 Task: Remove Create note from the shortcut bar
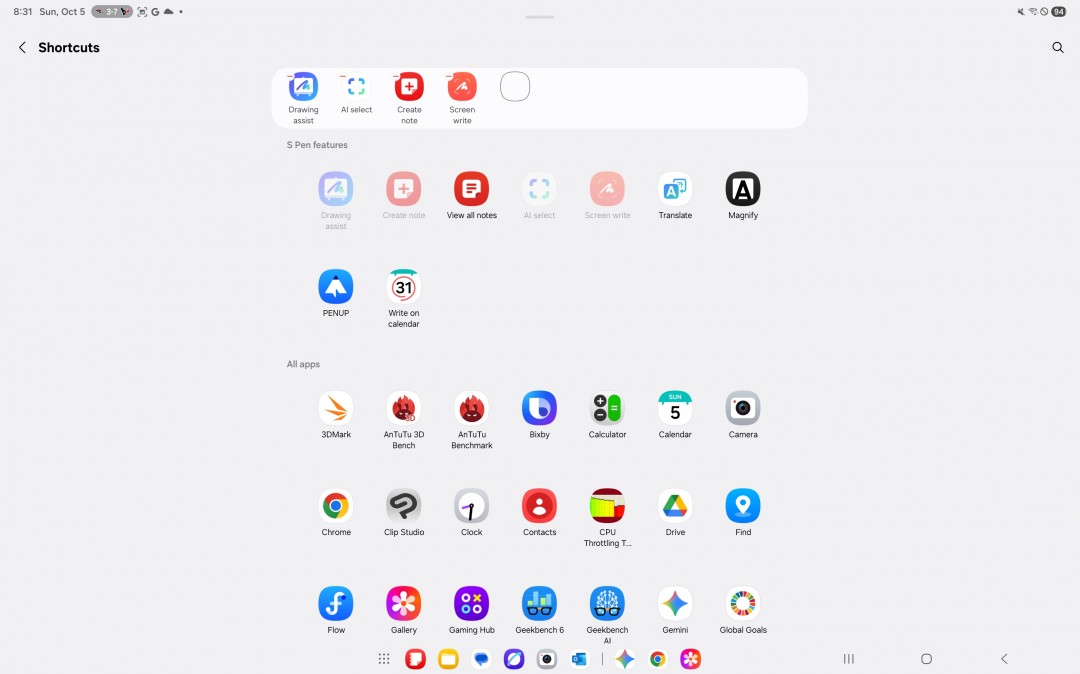pyautogui.click(x=396, y=76)
